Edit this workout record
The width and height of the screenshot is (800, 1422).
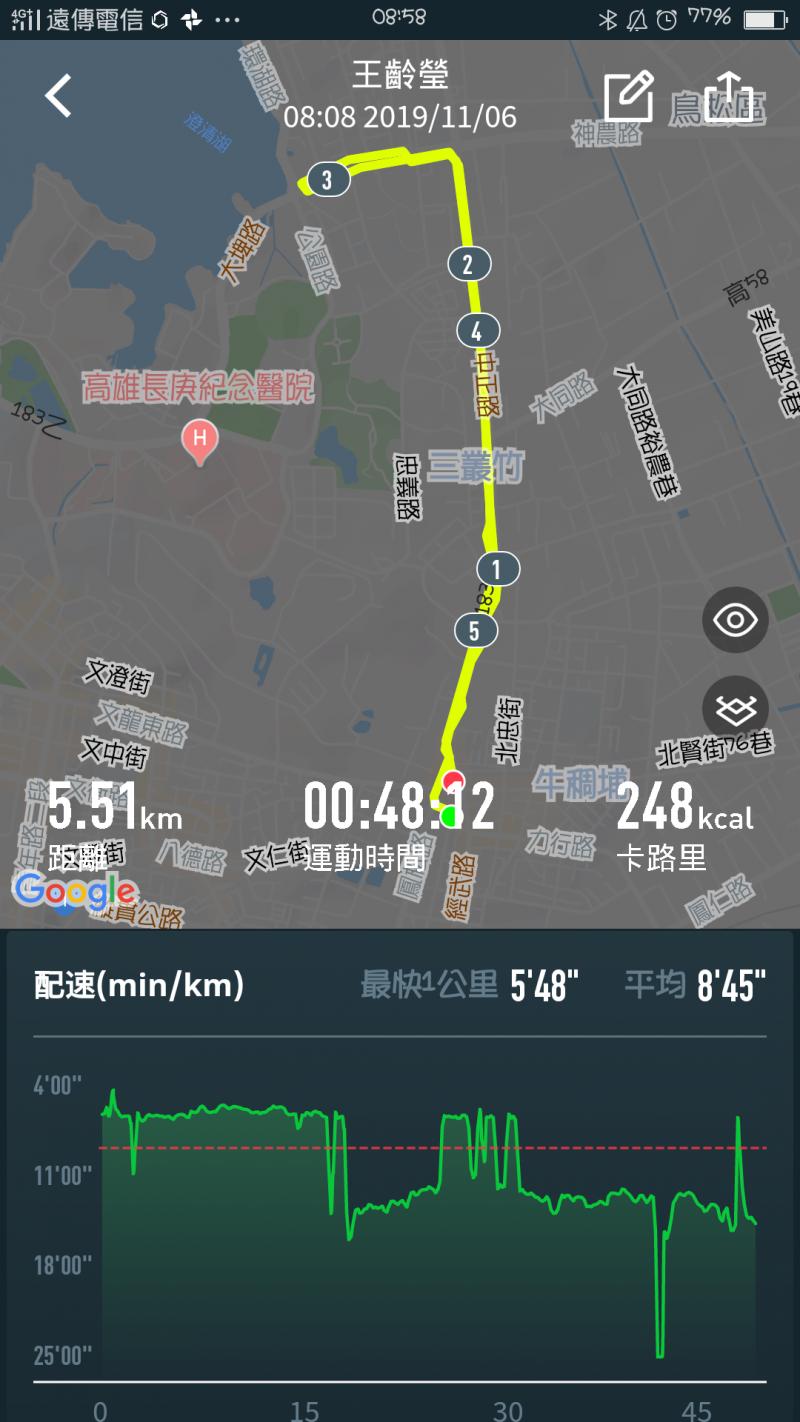[628, 97]
